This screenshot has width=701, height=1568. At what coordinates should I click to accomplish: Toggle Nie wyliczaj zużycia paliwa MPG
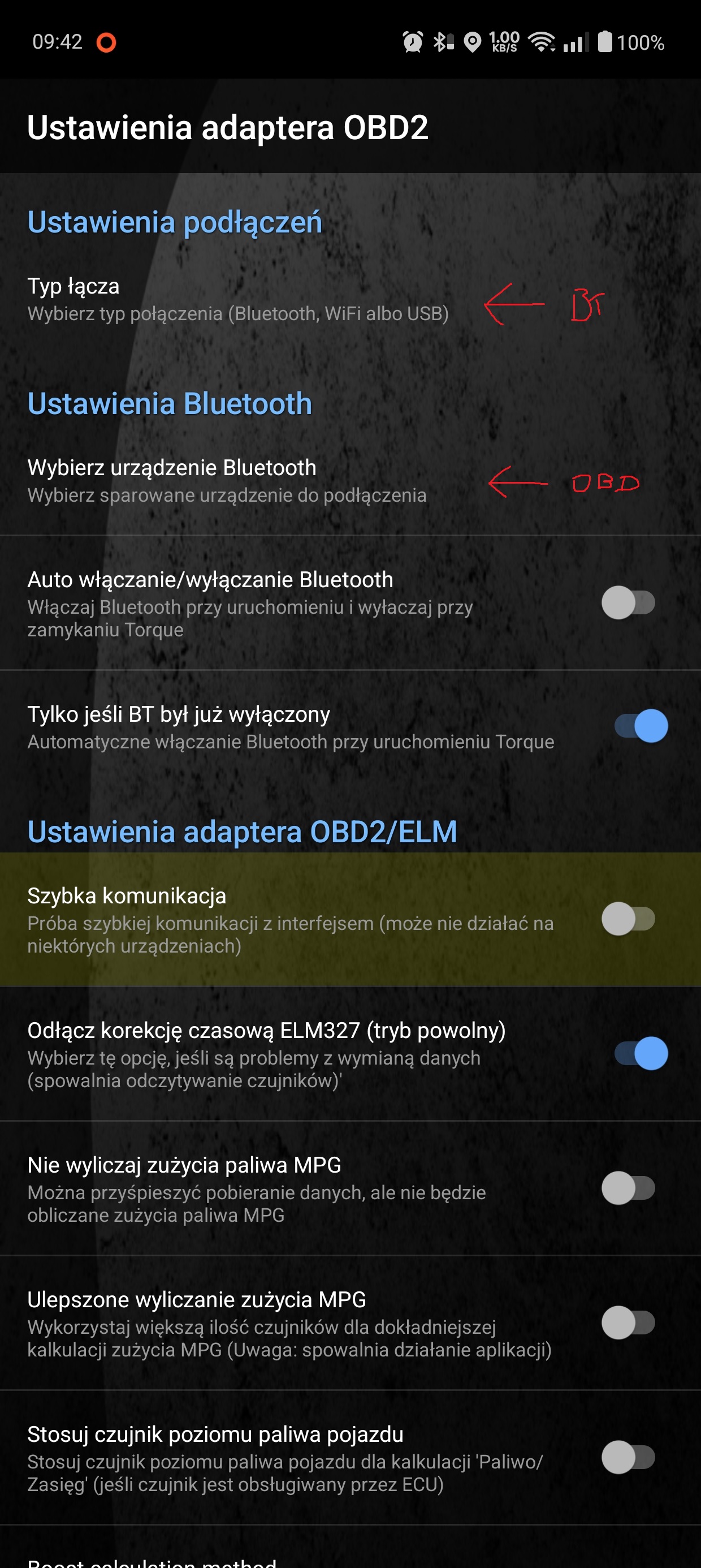628,1188
